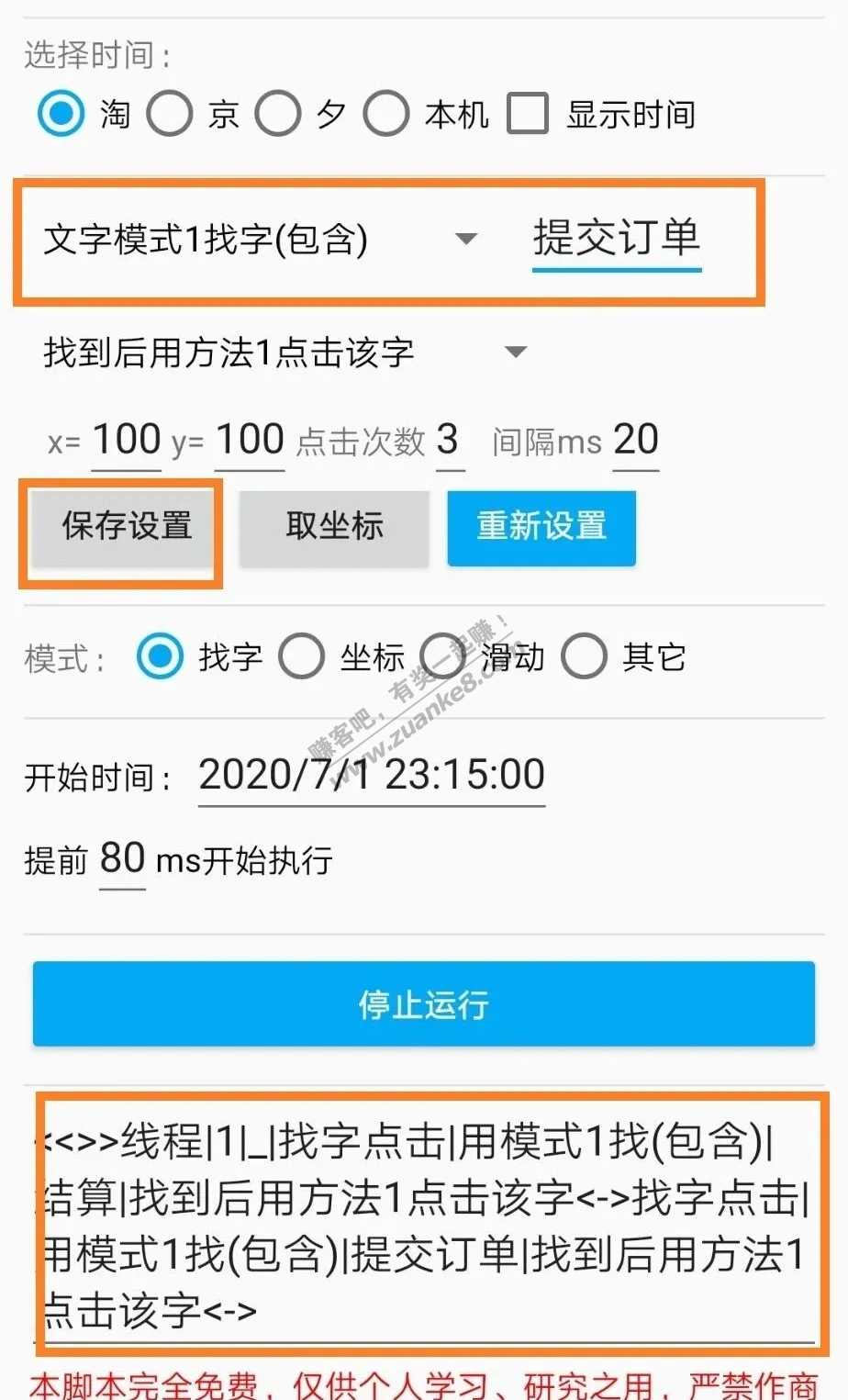Screen dimensions: 848x1400
Task: Hit the 重新设置 button
Action: 541,527
